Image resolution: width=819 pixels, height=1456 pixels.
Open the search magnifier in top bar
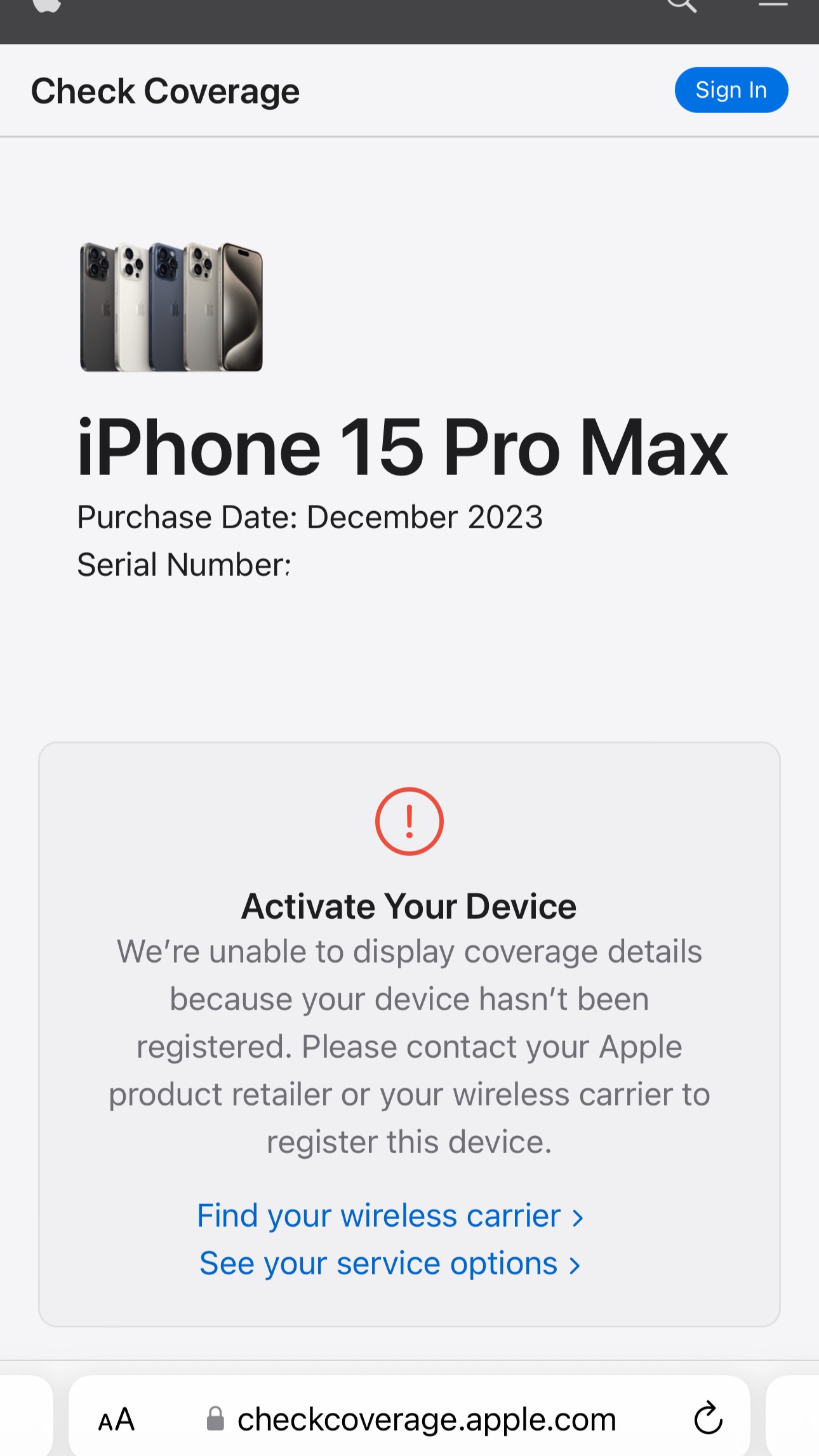pos(682,5)
